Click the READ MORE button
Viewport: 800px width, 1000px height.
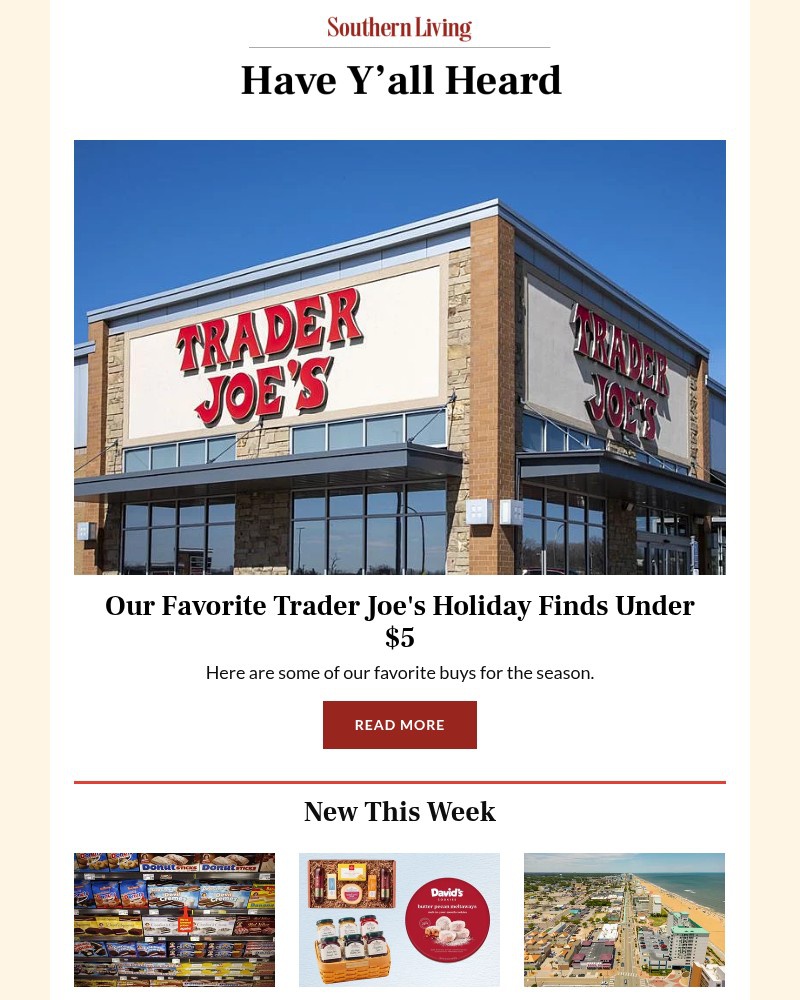400,724
